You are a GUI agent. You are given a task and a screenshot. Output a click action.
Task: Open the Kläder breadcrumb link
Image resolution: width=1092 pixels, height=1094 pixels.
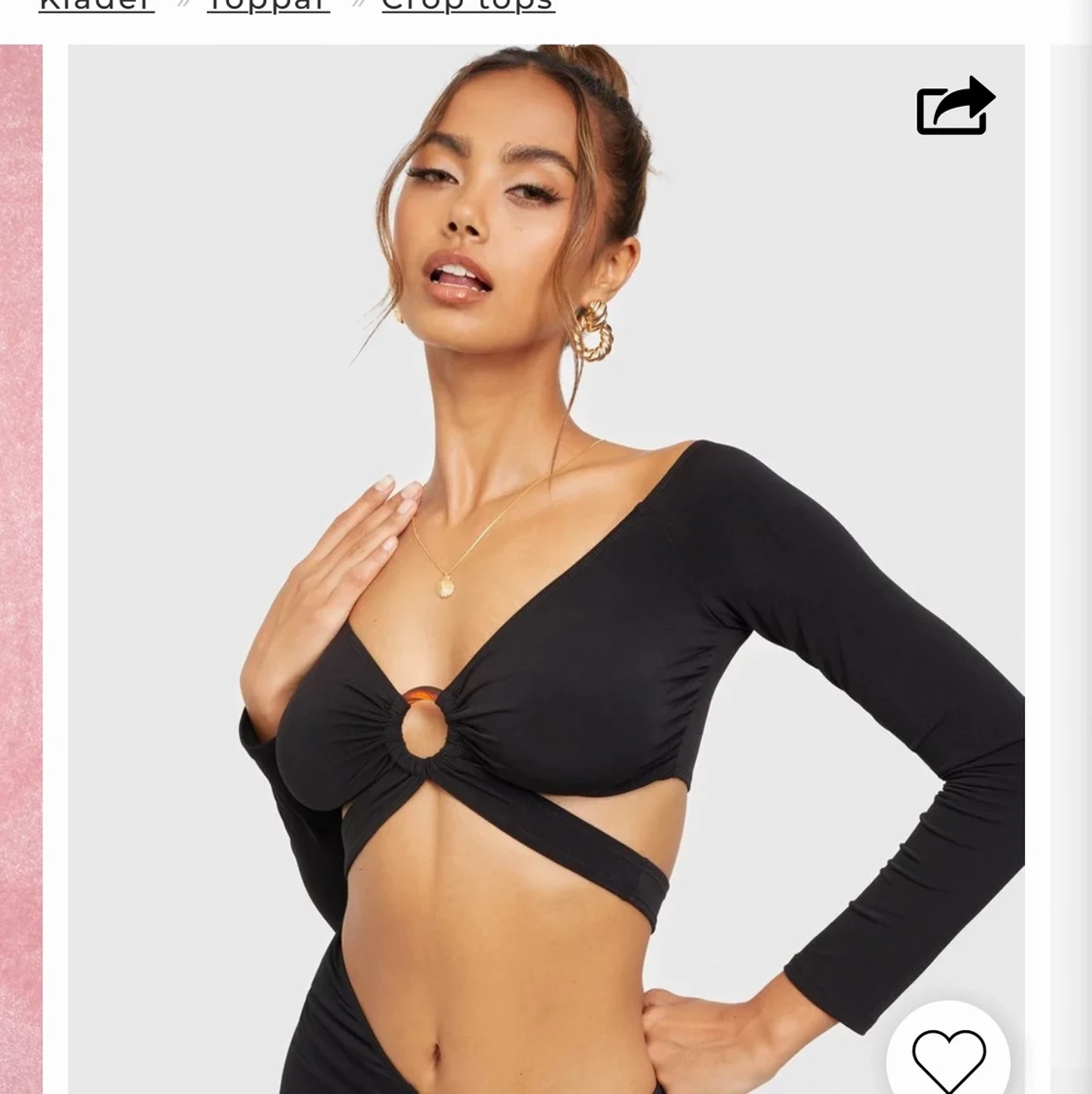coord(96,6)
